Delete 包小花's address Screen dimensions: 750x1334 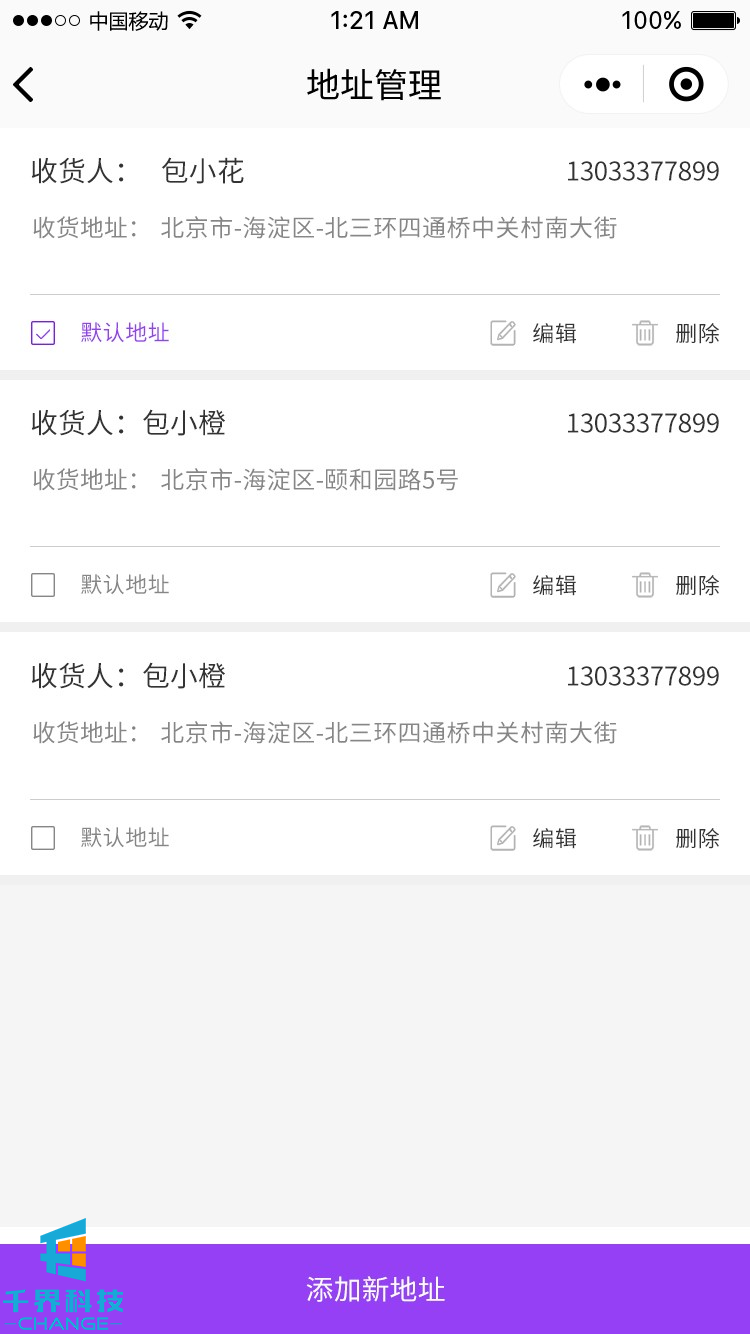[677, 333]
